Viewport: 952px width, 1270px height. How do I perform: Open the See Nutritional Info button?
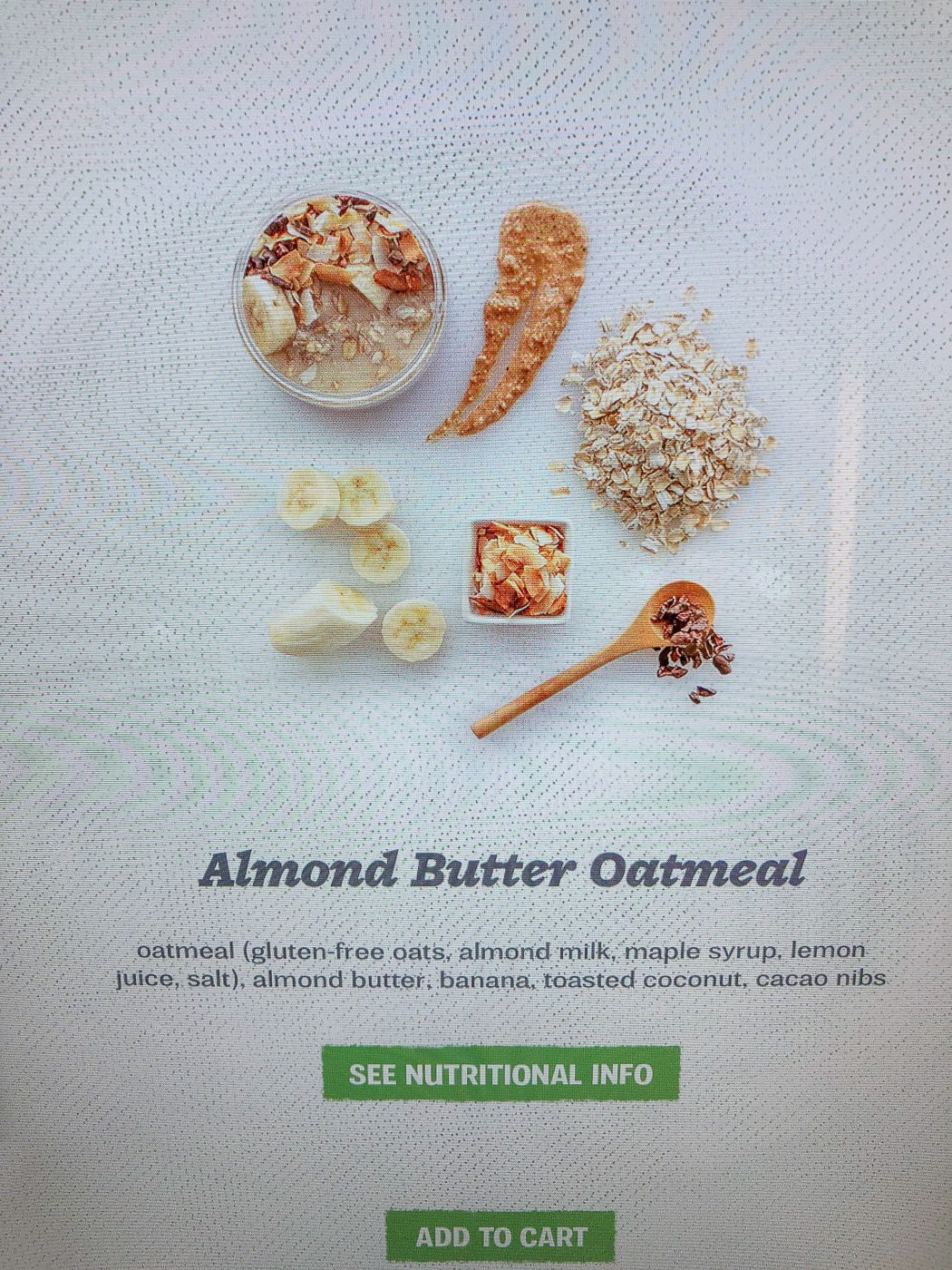point(500,1074)
